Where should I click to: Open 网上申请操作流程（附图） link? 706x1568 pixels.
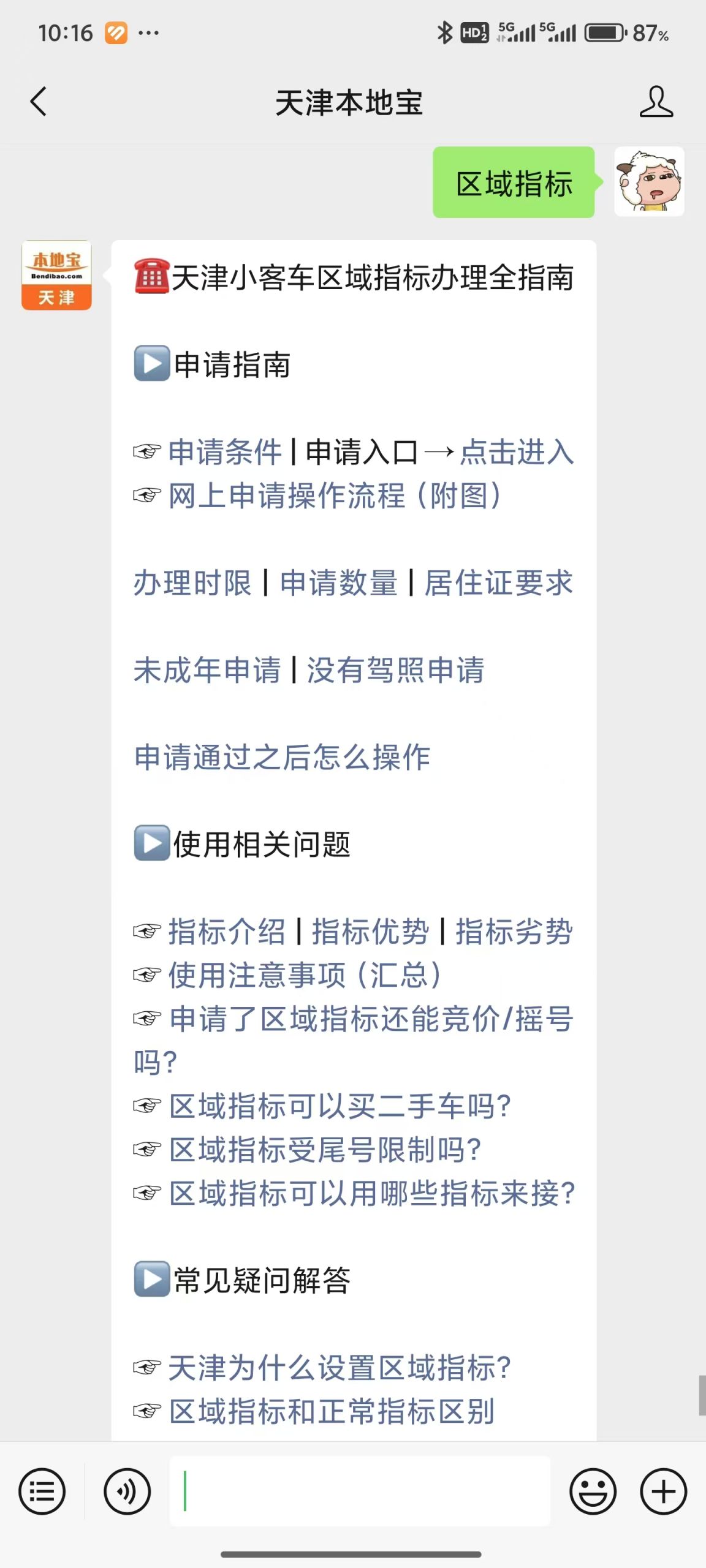[335, 496]
